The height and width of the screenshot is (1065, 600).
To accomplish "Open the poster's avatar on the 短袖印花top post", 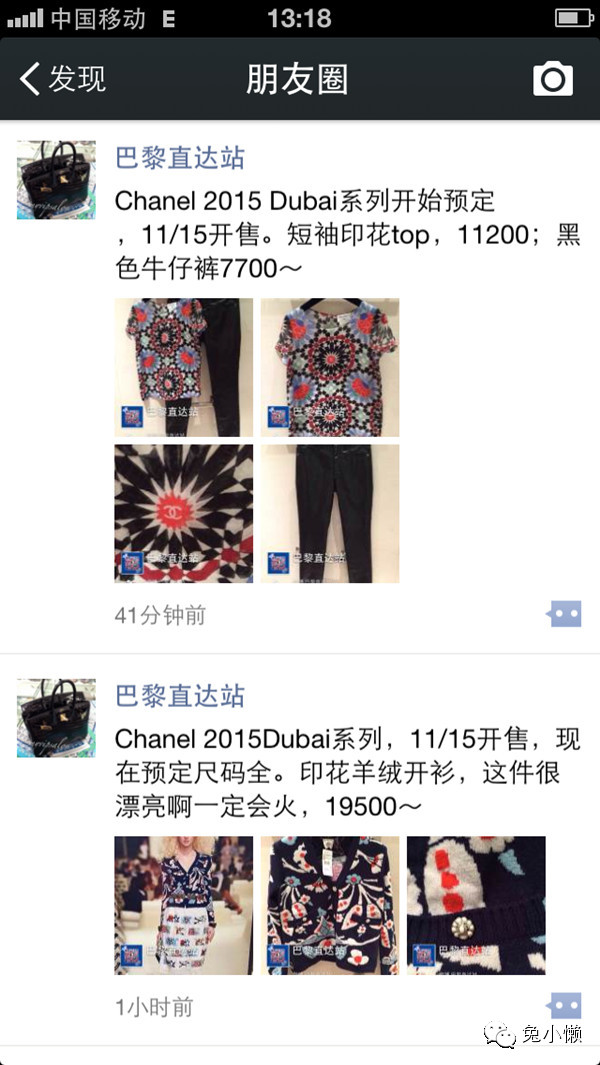I will point(56,180).
